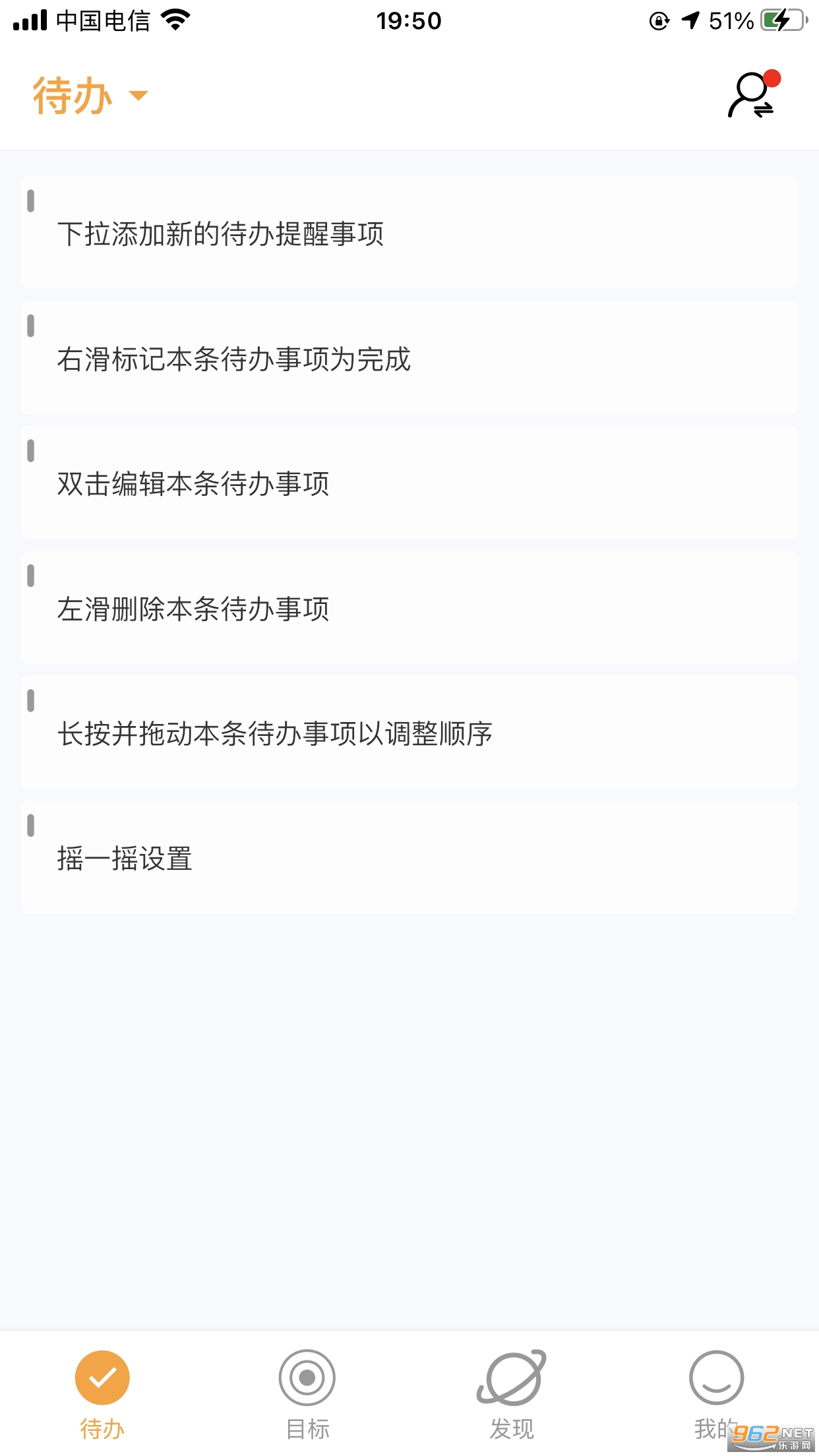The height and width of the screenshot is (1456, 819).
Task: Tap the 右滑标记本条待办事项为完成 item
Action: (x=409, y=358)
